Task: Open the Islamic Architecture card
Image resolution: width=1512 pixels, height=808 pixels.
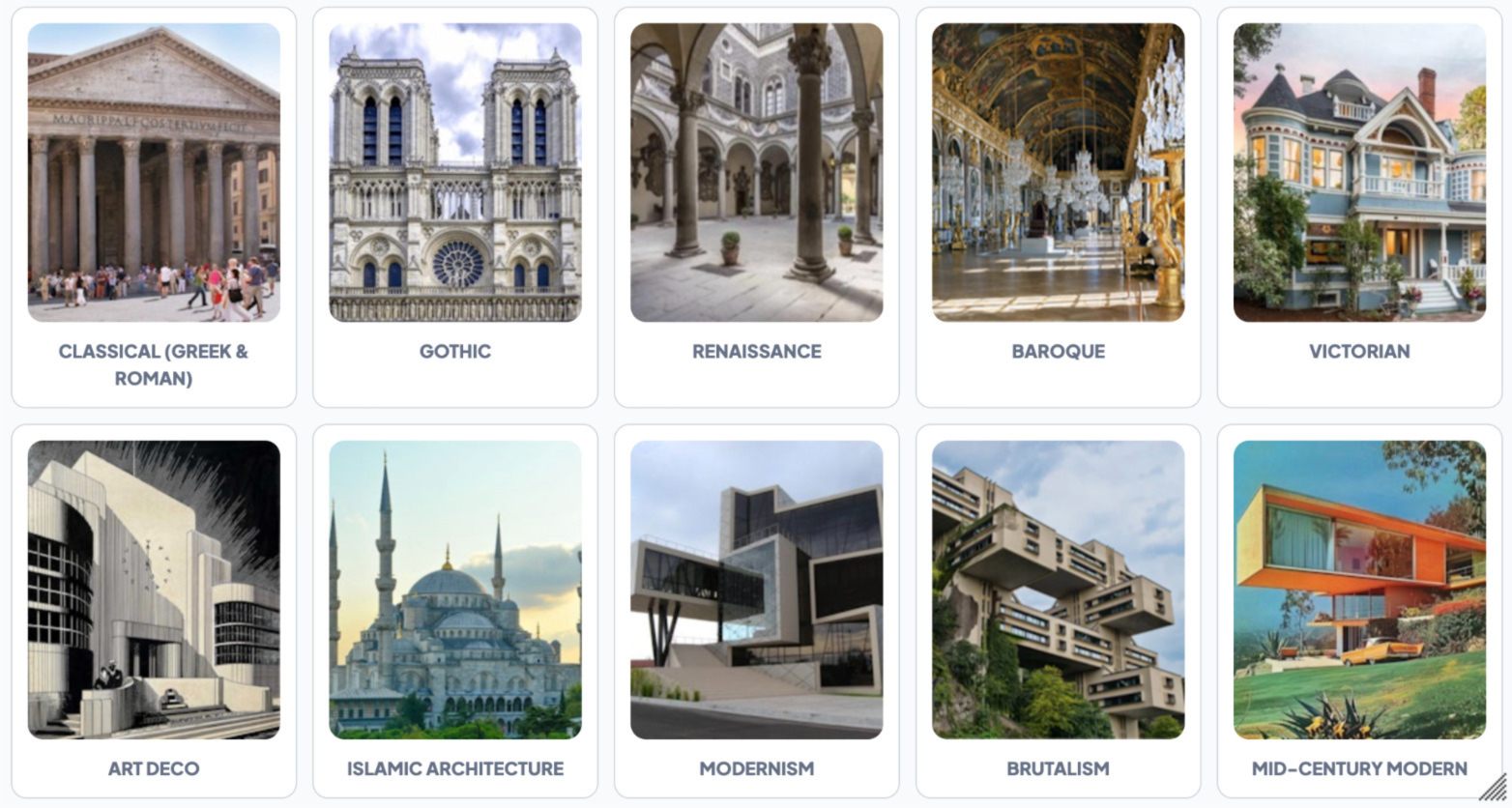Action: [455, 611]
